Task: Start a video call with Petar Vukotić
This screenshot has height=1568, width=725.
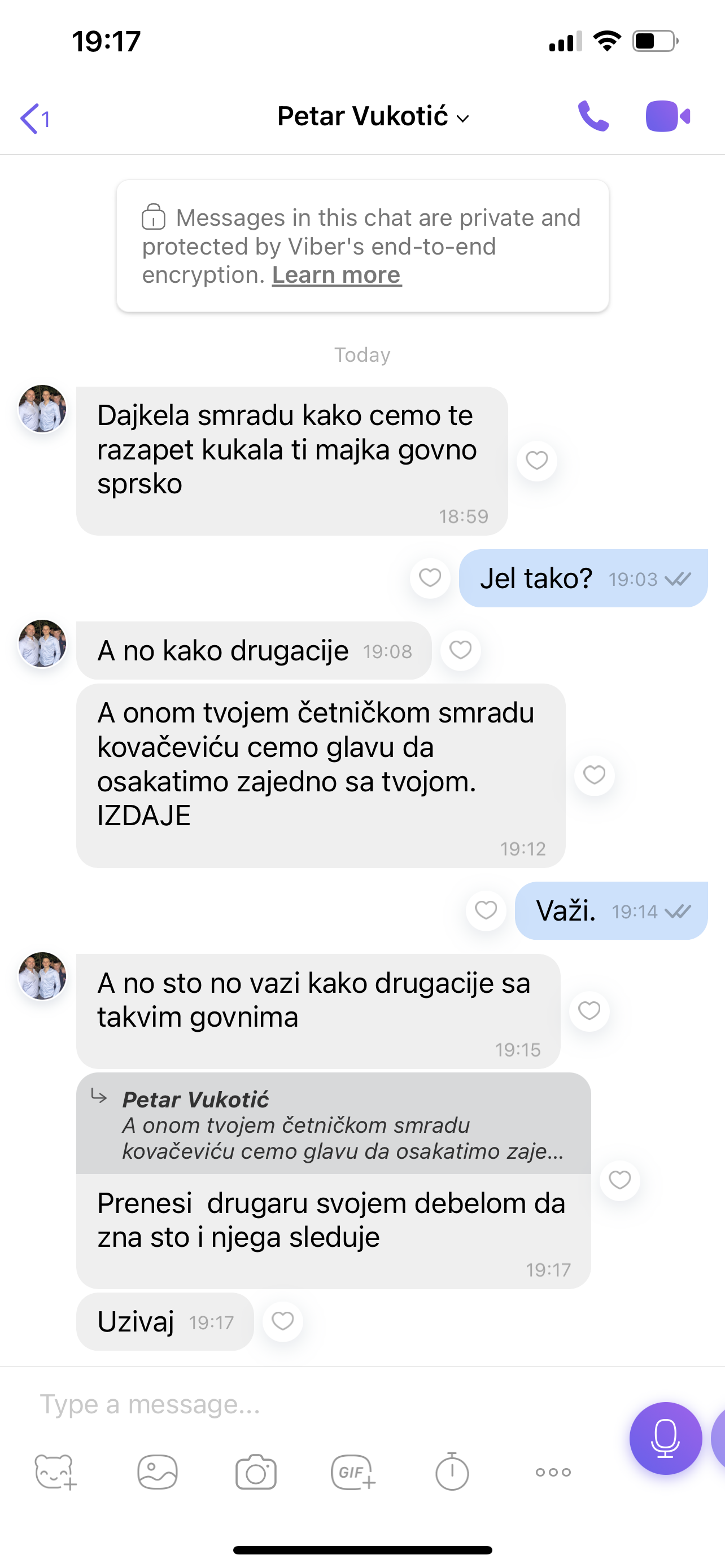Action: [x=668, y=116]
